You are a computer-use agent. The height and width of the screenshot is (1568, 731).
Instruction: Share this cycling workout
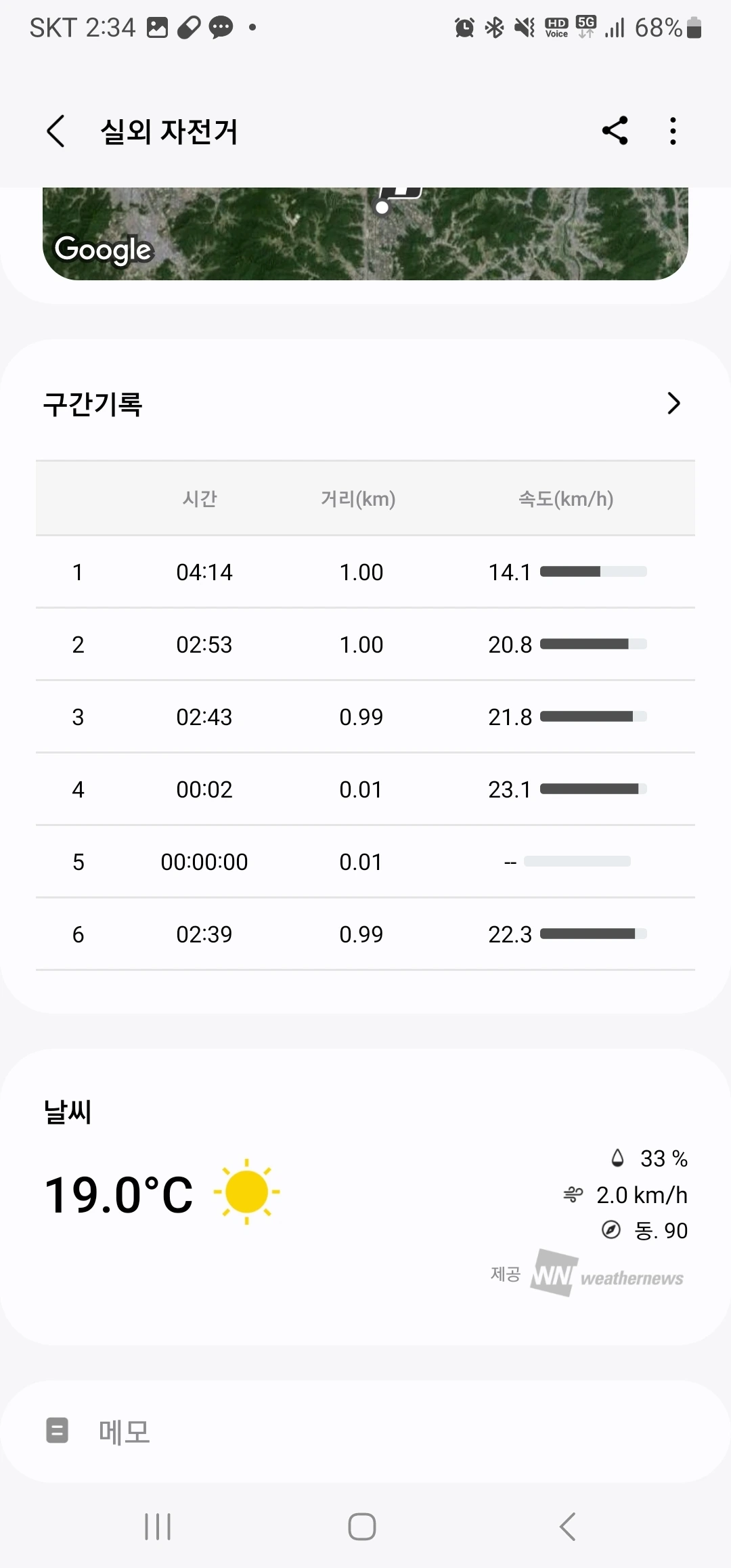pyautogui.click(x=615, y=131)
